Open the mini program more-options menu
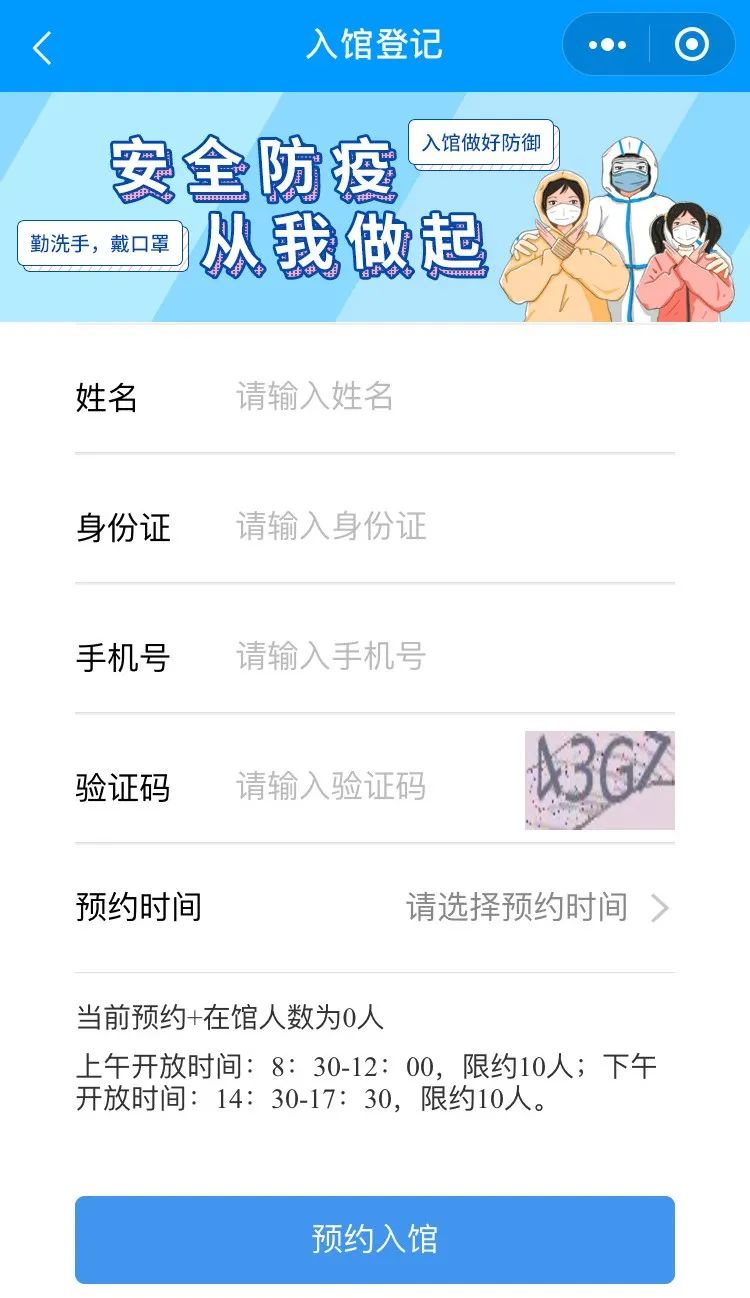The height and width of the screenshot is (1298, 750). coord(607,45)
